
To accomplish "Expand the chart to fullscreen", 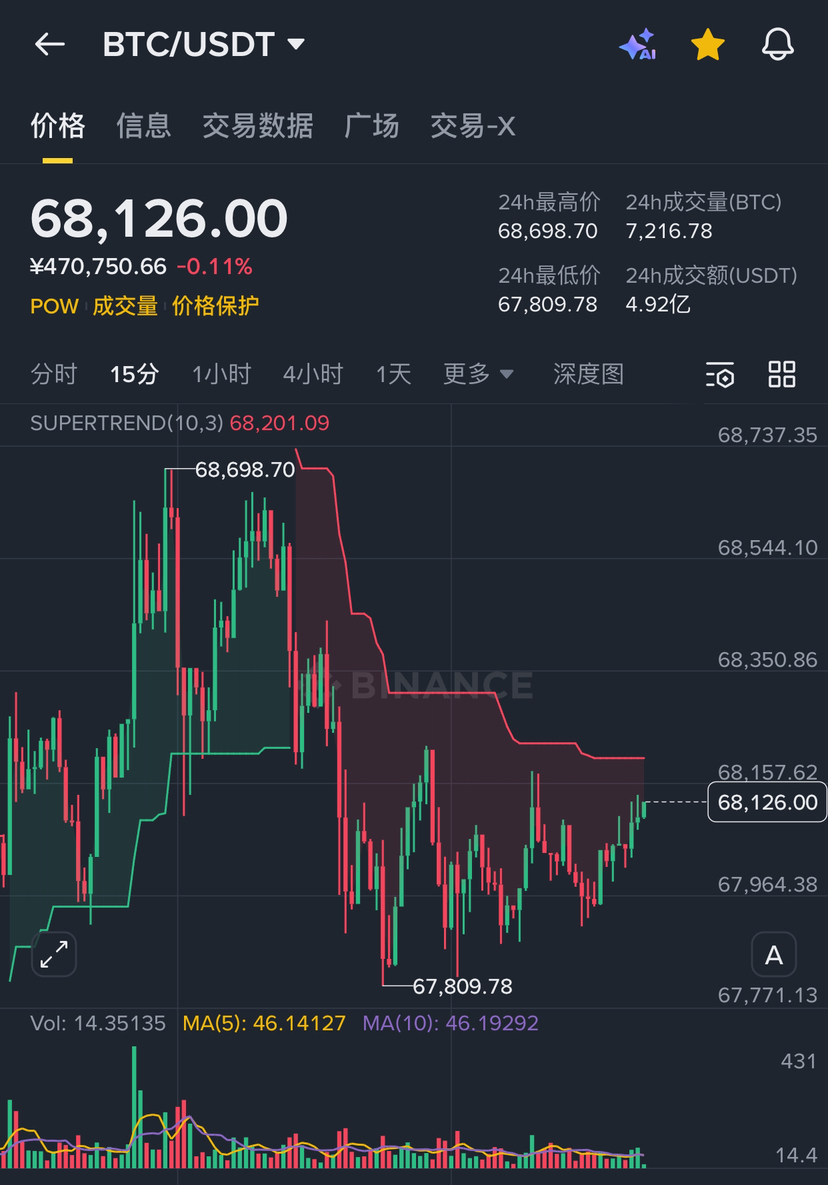I will coord(54,954).
